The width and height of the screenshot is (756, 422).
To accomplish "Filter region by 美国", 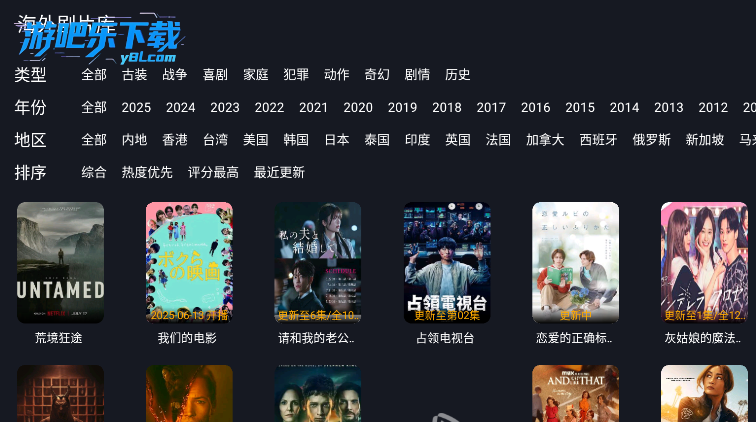I will point(256,140).
